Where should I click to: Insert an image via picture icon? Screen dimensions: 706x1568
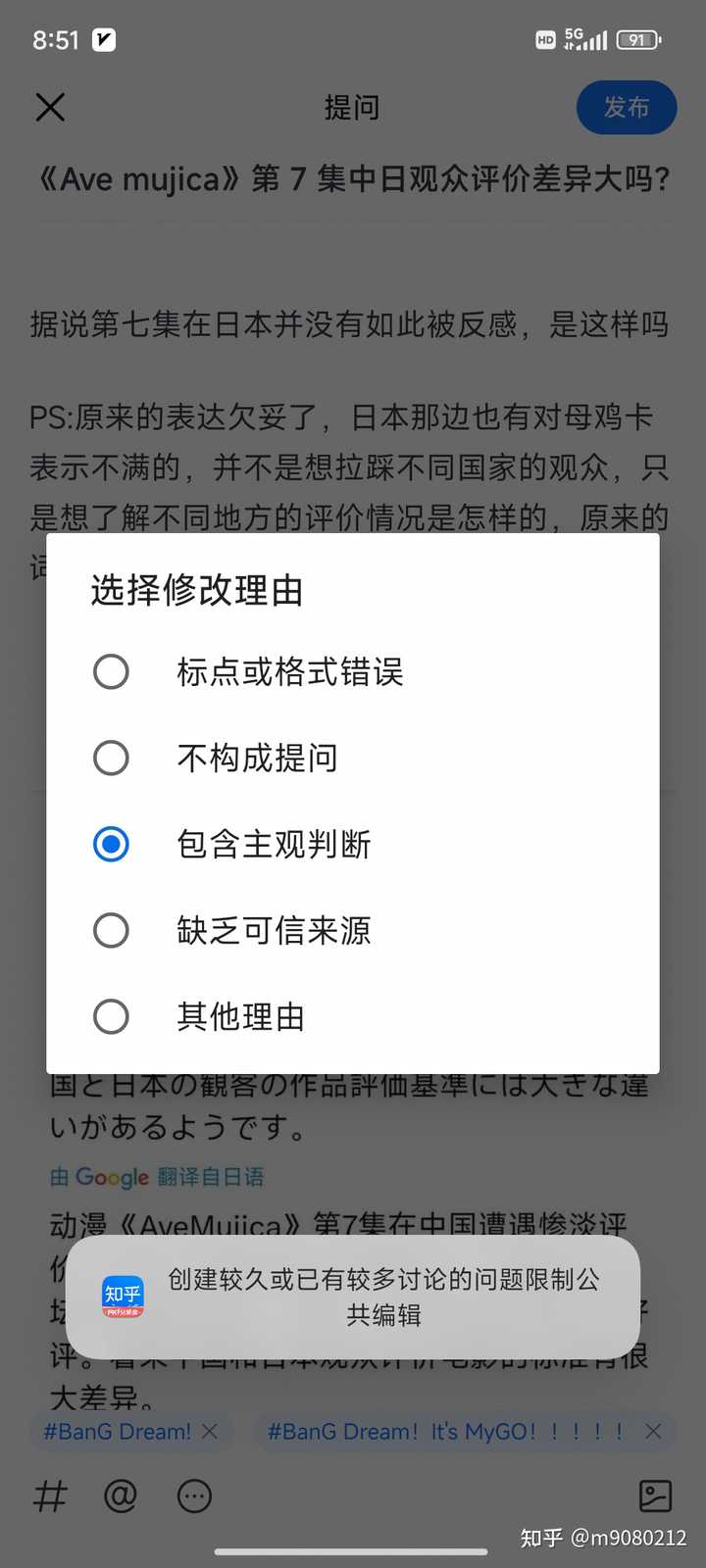(x=655, y=1496)
